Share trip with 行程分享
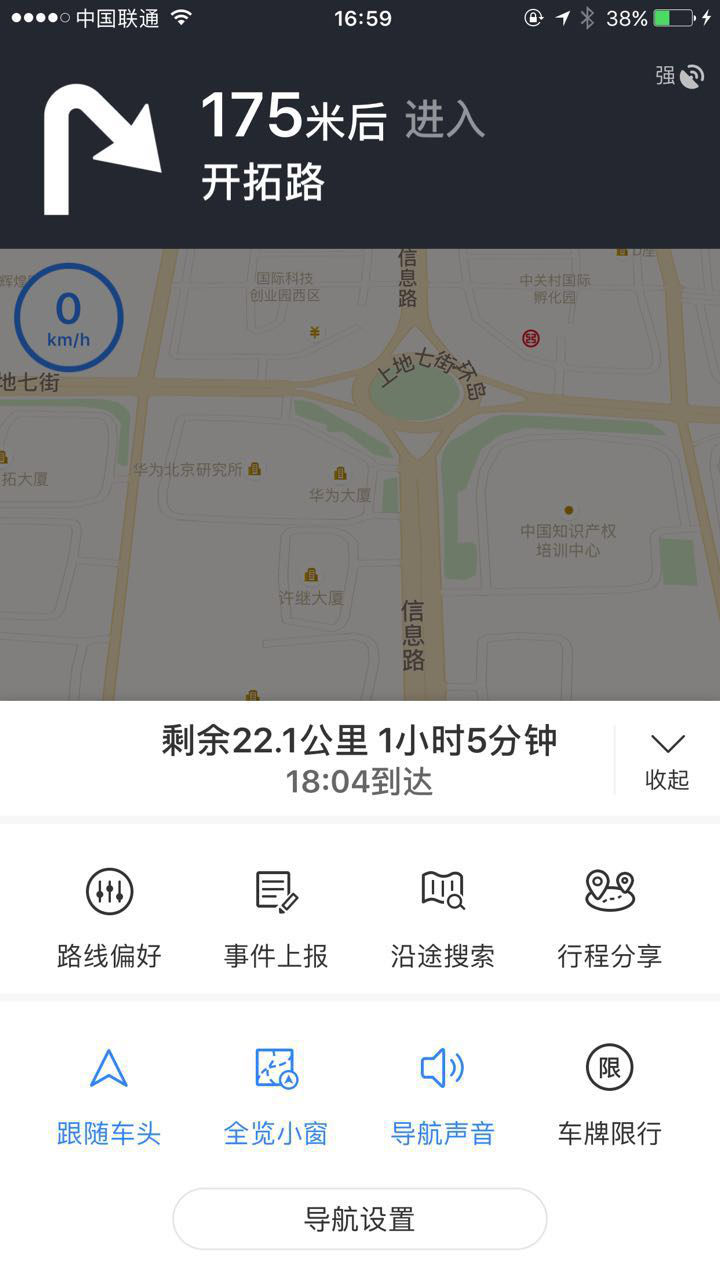 [x=609, y=915]
